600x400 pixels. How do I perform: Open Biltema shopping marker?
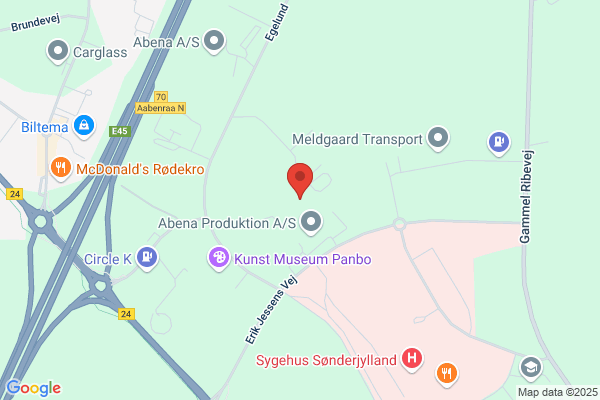pyautogui.click(x=84, y=126)
